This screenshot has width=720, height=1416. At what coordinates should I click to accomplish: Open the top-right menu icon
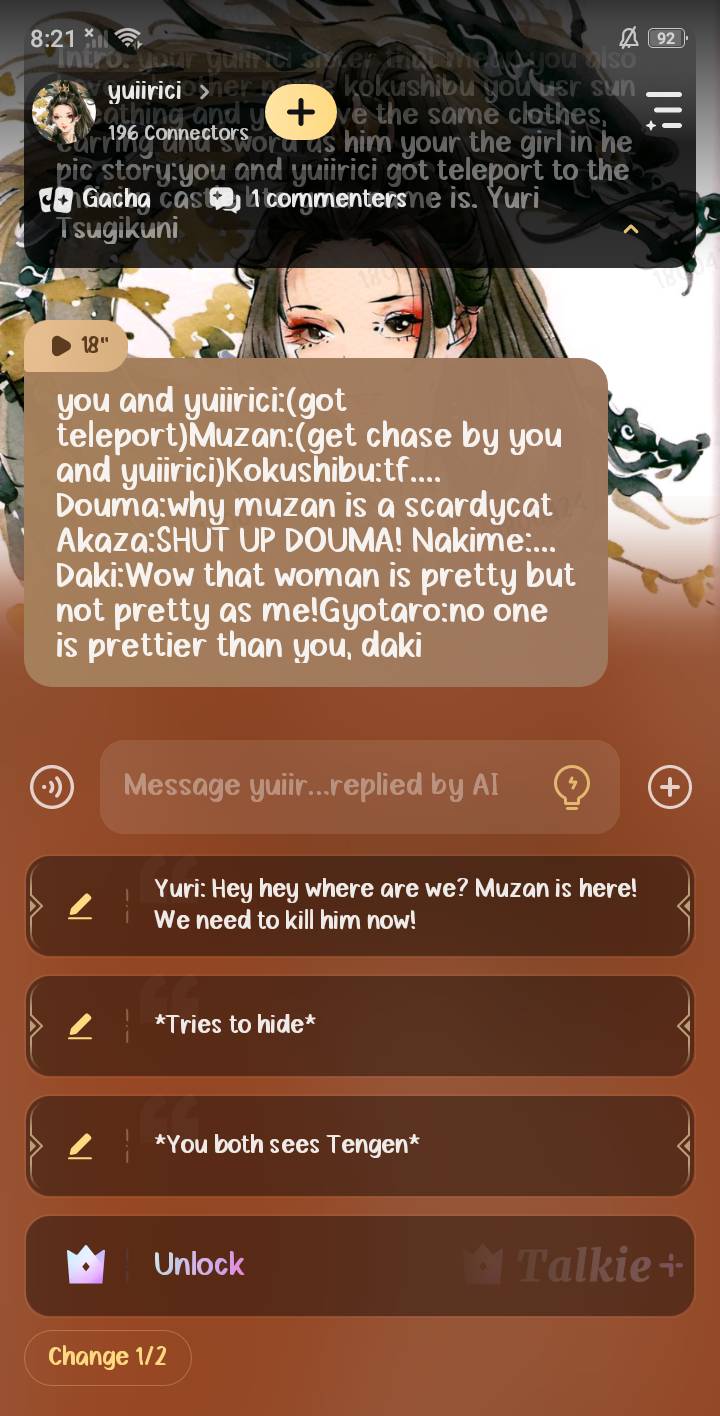coord(664,111)
